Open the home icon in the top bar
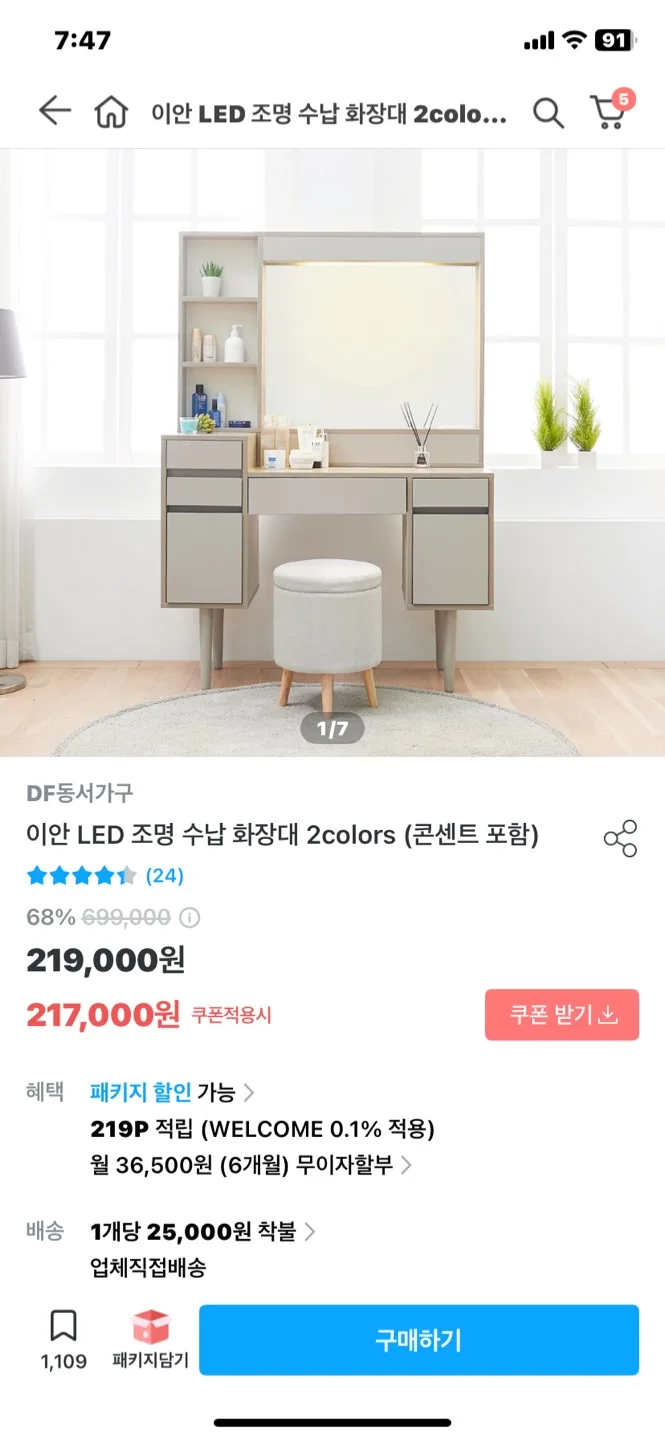The height and width of the screenshot is (1440, 665). pos(111,112)
